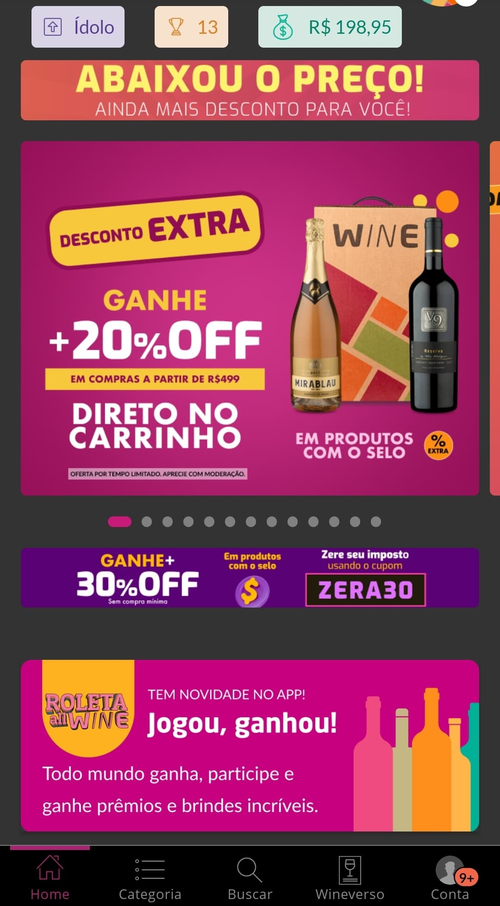Open the Desconto Extra +20% OFF banner

(x=250, y=318)
